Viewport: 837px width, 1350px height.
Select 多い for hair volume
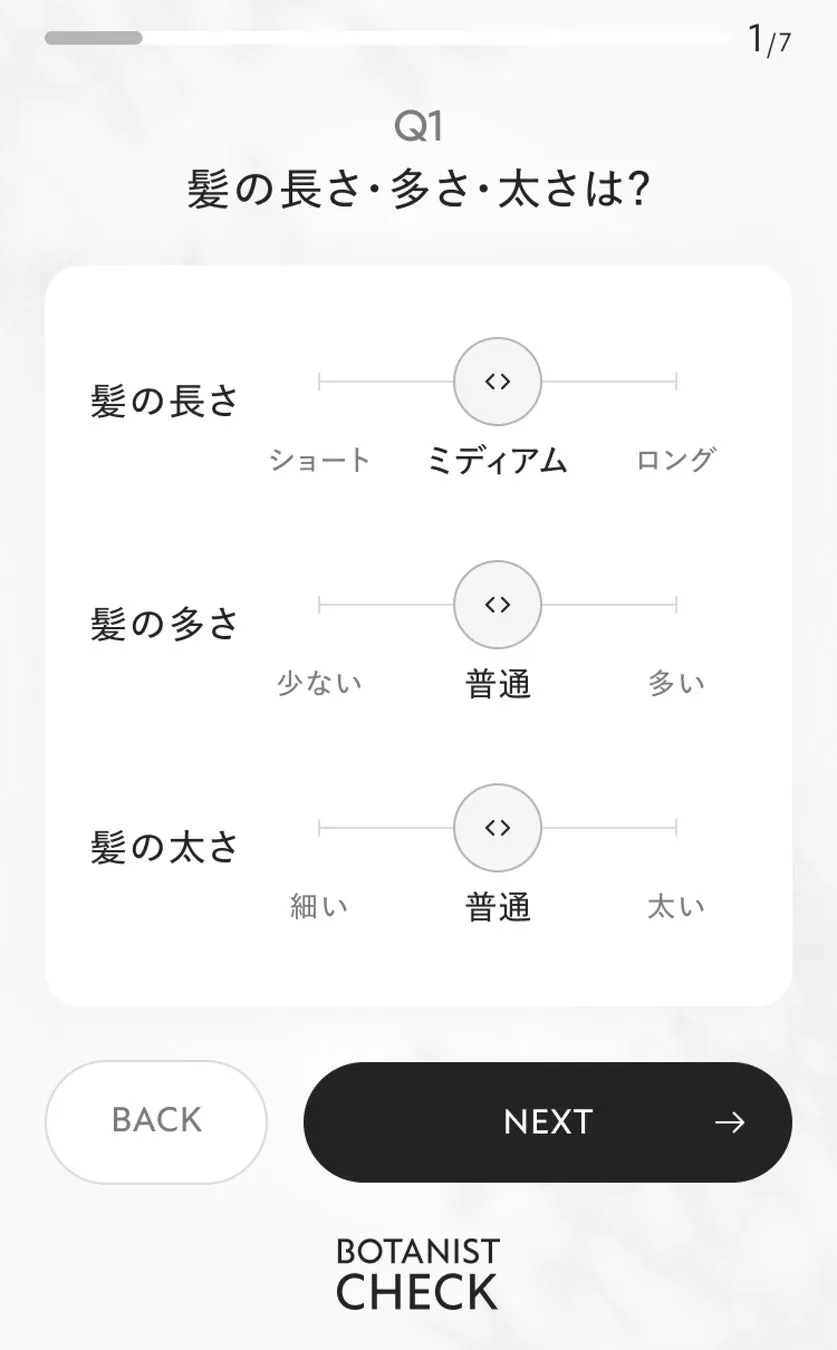point(676,684)
